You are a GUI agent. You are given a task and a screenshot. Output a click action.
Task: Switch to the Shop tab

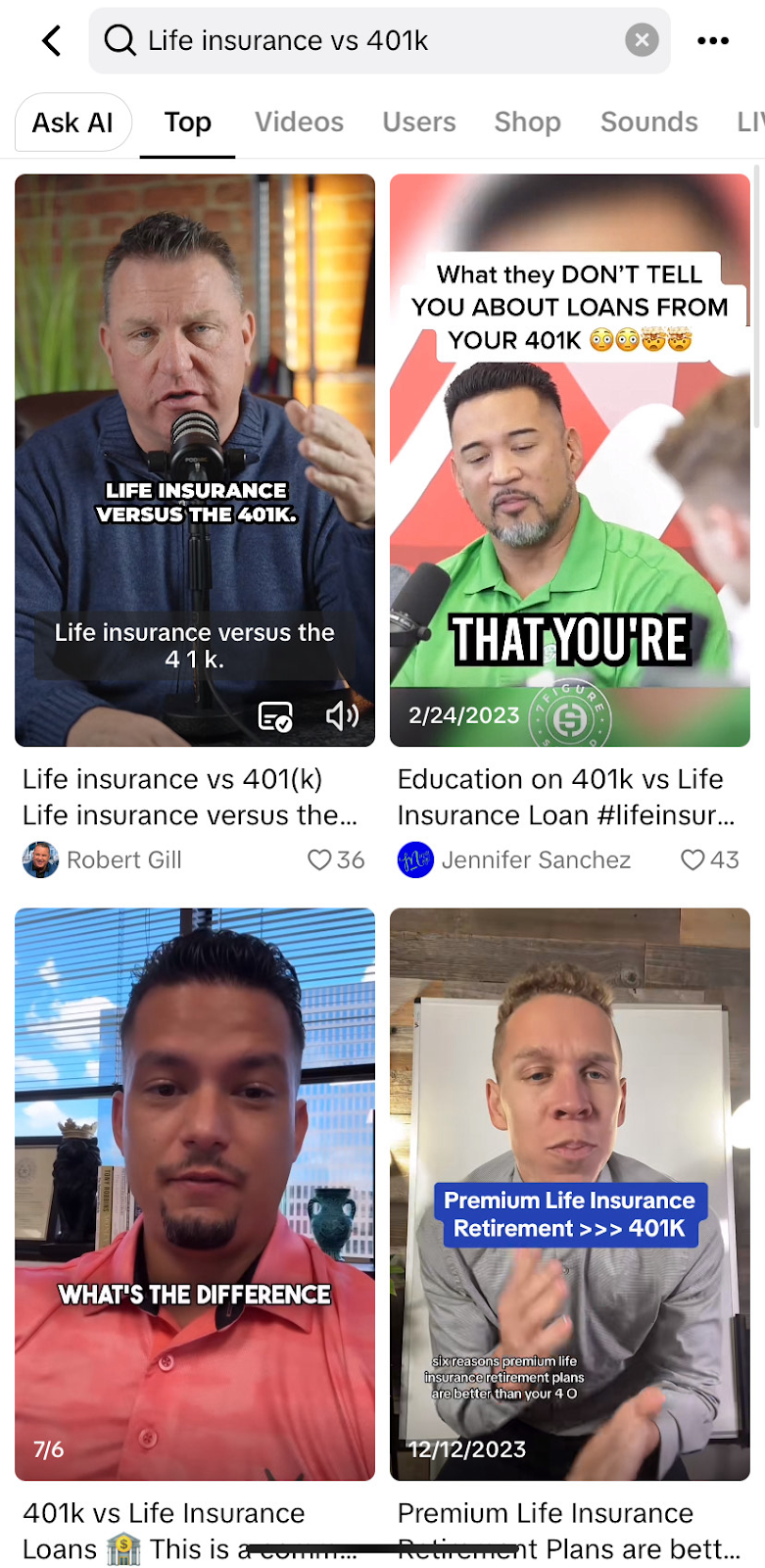527,122
